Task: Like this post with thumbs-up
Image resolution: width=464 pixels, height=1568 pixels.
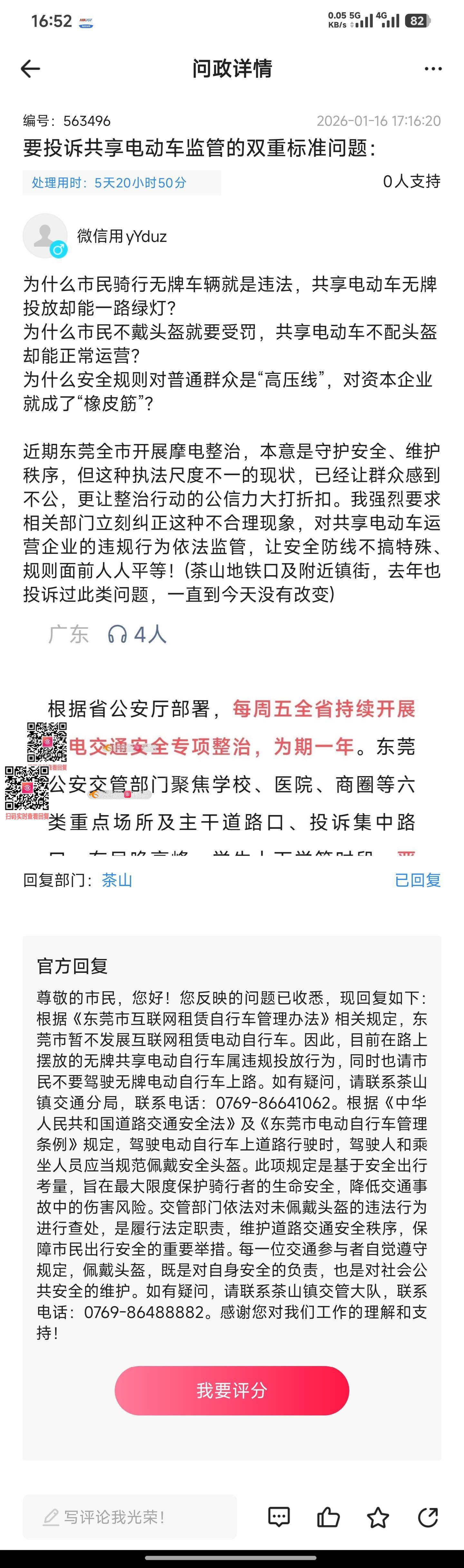Action: 328,1517
